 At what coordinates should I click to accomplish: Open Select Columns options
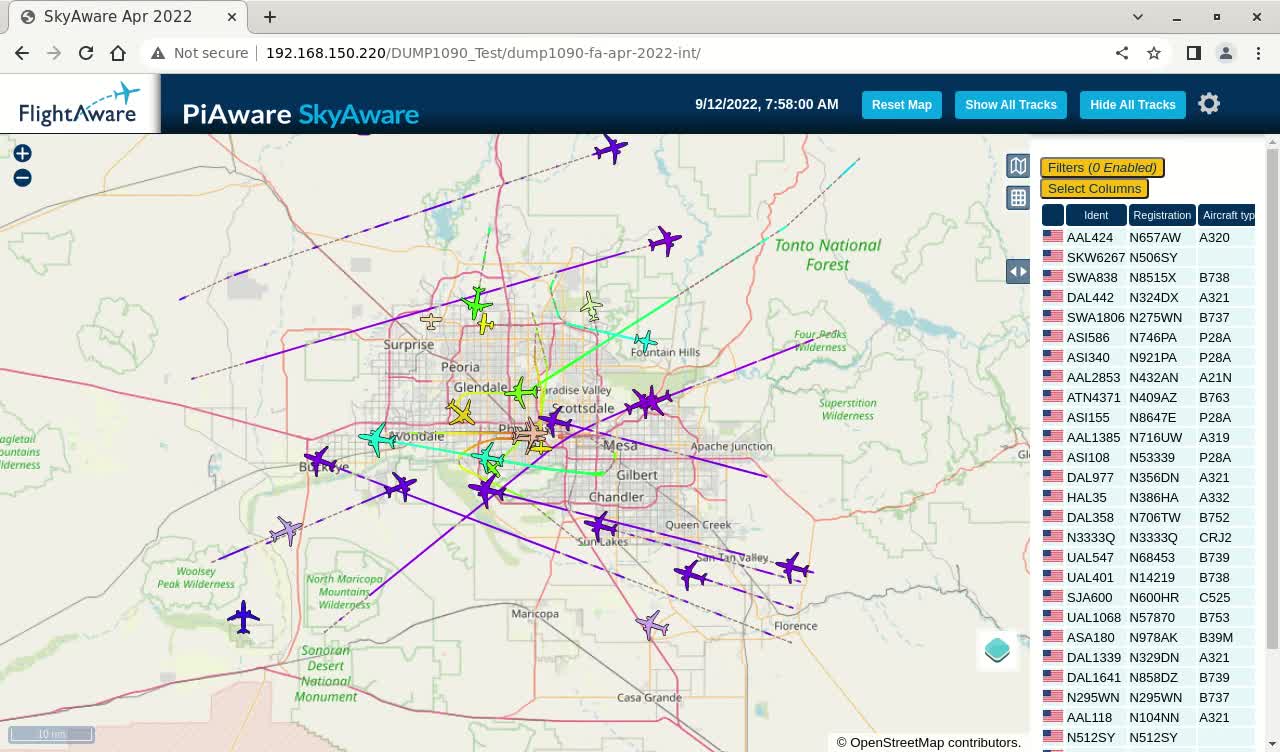(x=1094, y=188)
